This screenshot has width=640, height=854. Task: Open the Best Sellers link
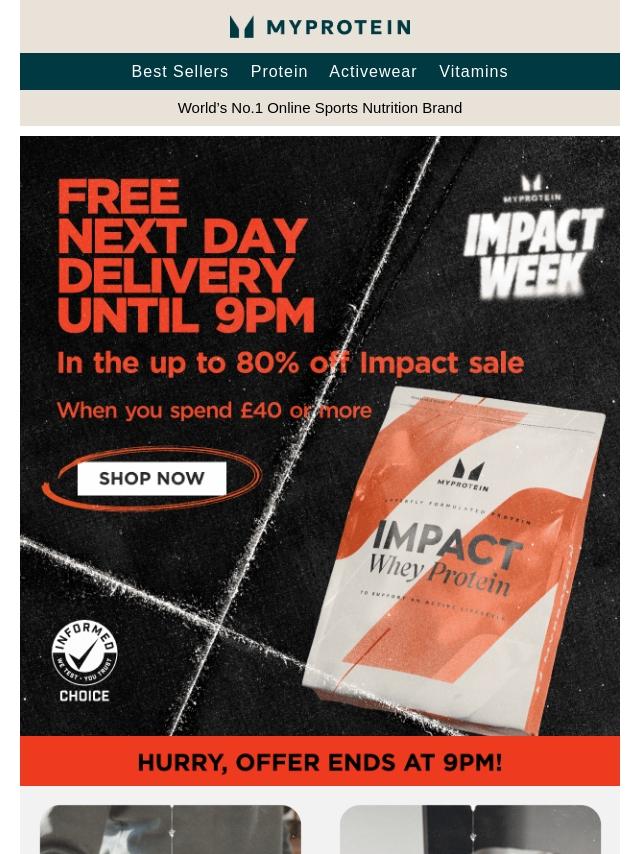point(180,71)
